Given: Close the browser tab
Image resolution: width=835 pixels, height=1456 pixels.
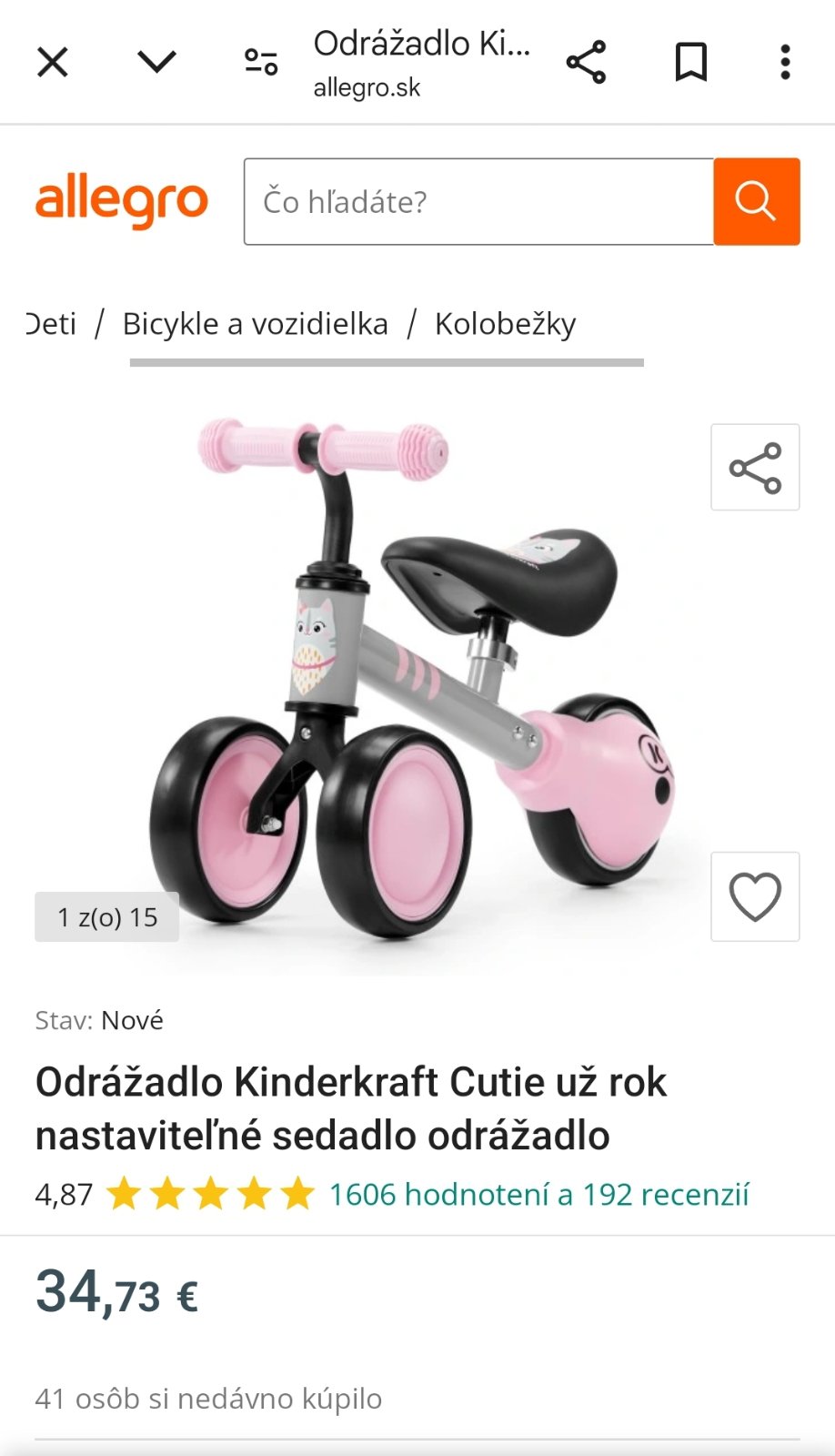Looking at the screenshot, I should click(53, 63).
